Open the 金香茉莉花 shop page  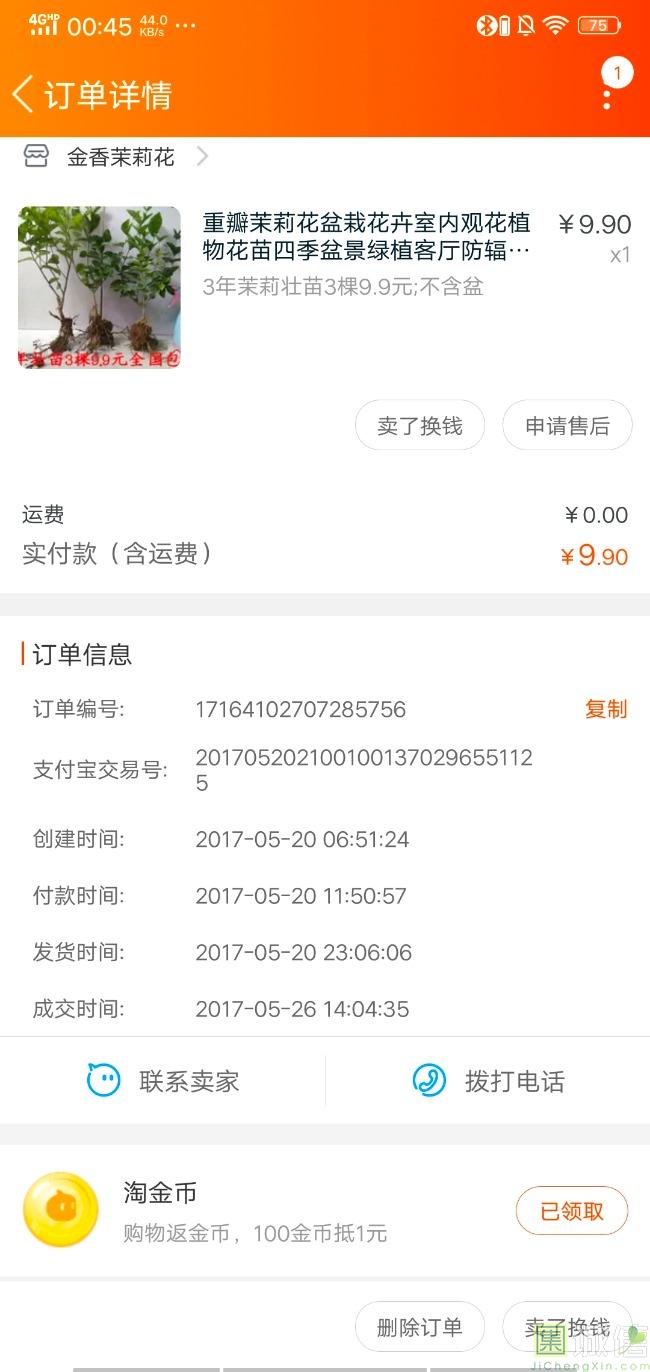coord(120,157)
